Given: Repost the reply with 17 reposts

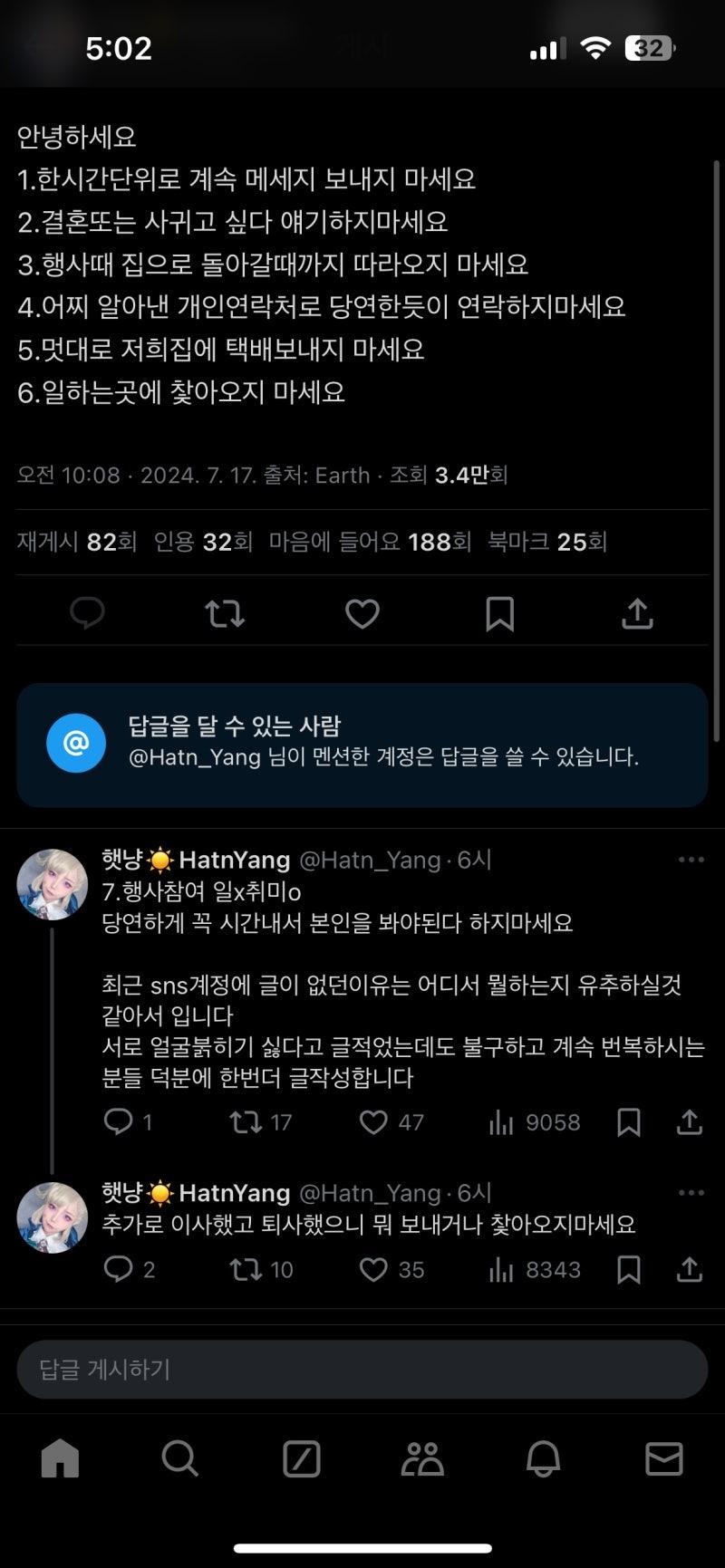Looking at the screenshot, I should (x=246, y=1122).
